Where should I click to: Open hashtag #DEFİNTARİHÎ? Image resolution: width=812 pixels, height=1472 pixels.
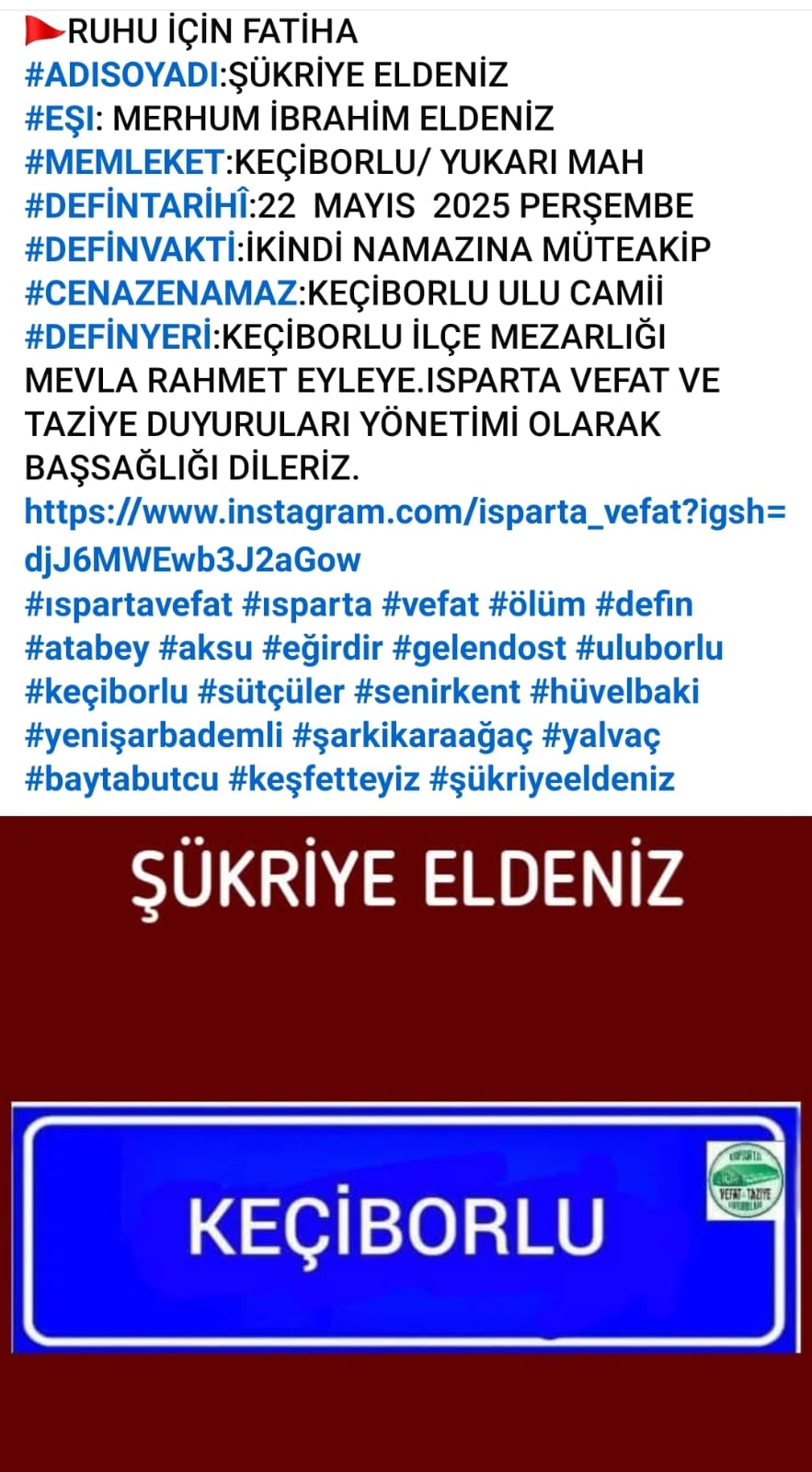tap(137, 206)
